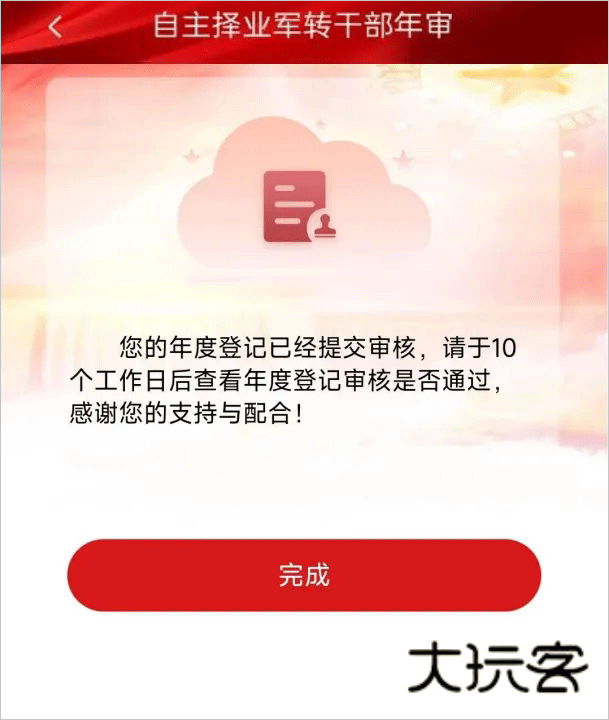Image resolution: width=609 pixels, height=720 pixels.
Task: Tap the red 完成 button
Action: [x=303, y=575]
